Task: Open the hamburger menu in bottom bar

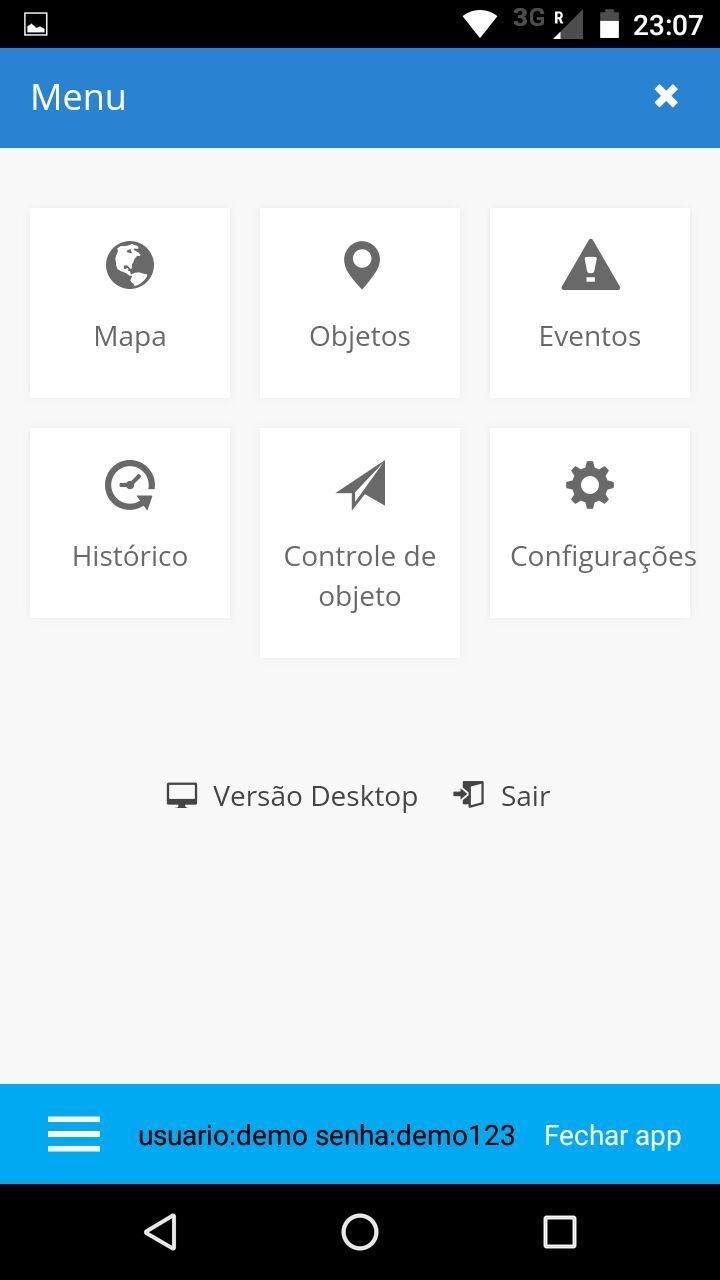Action: [x=74, y=1134]
